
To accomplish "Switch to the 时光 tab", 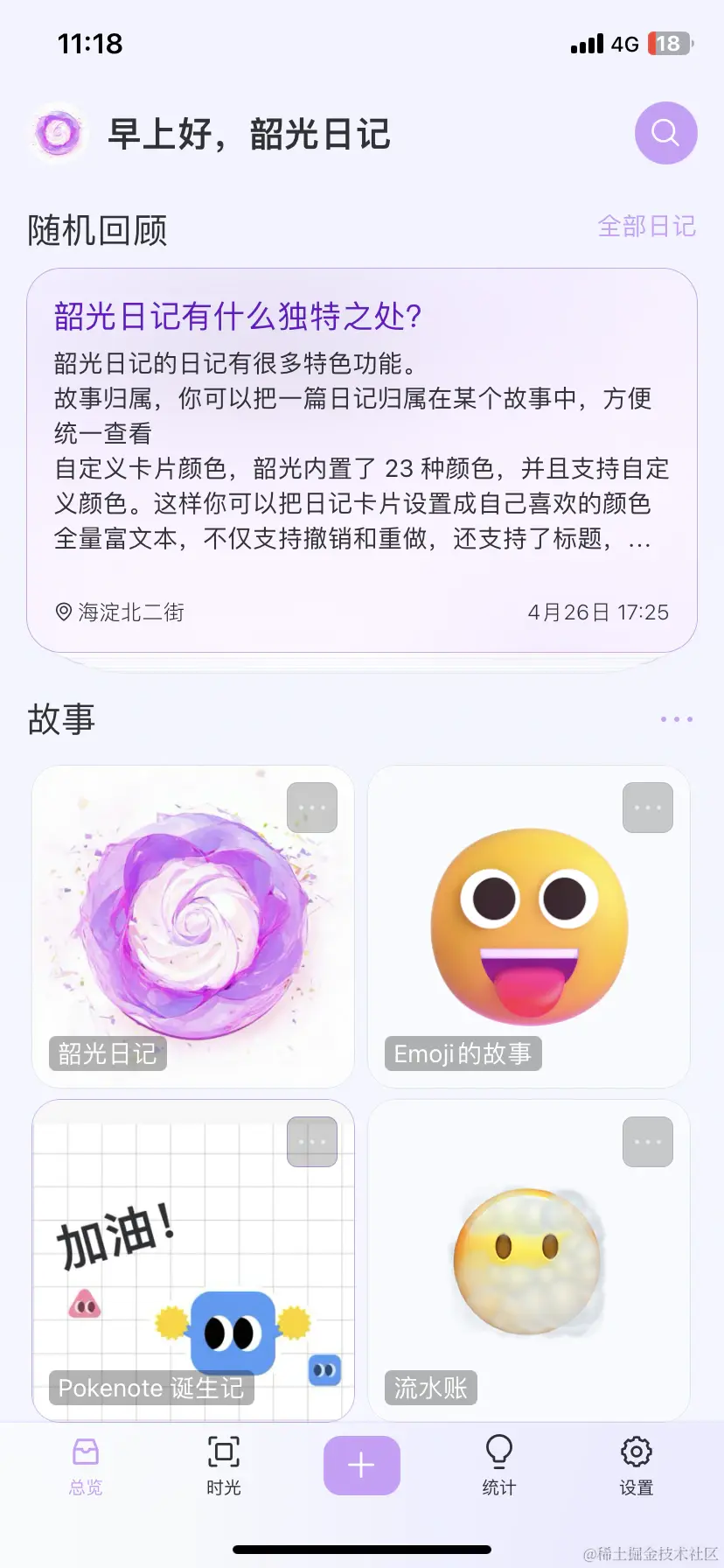I will click(224, 1466).
